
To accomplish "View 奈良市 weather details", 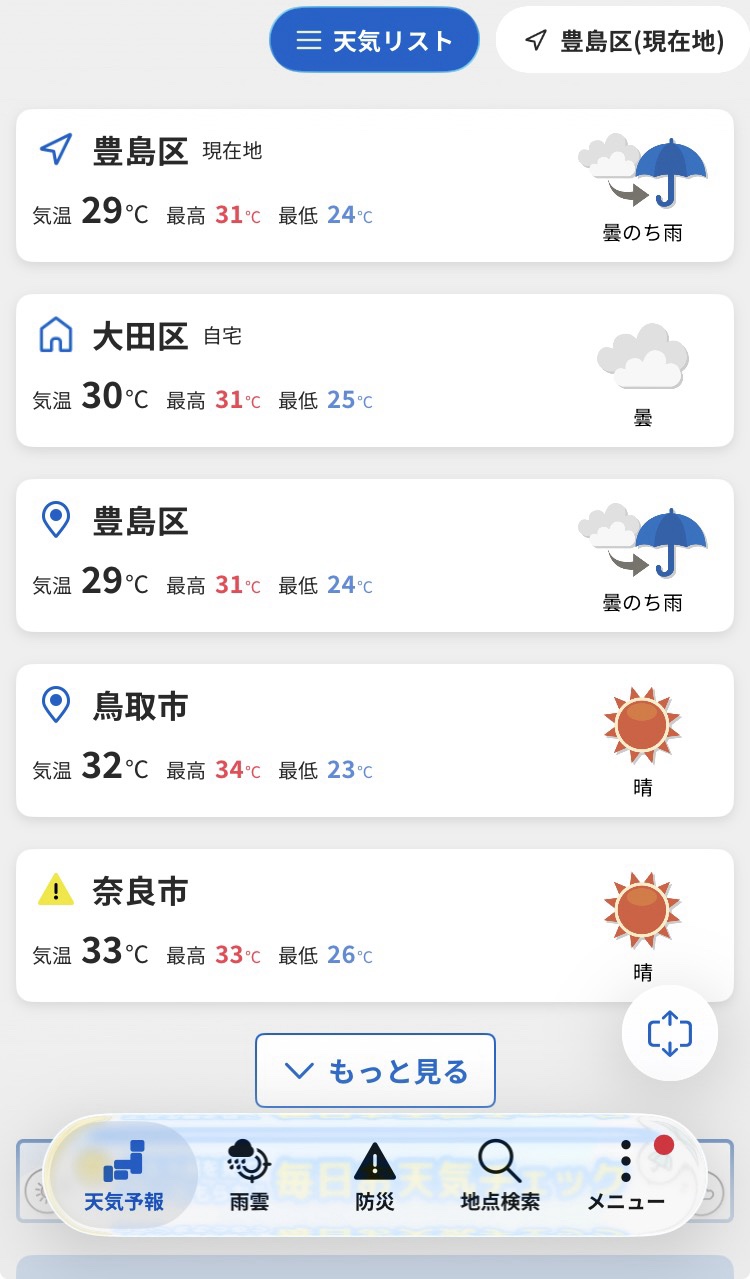I will [x=375, y=926].
